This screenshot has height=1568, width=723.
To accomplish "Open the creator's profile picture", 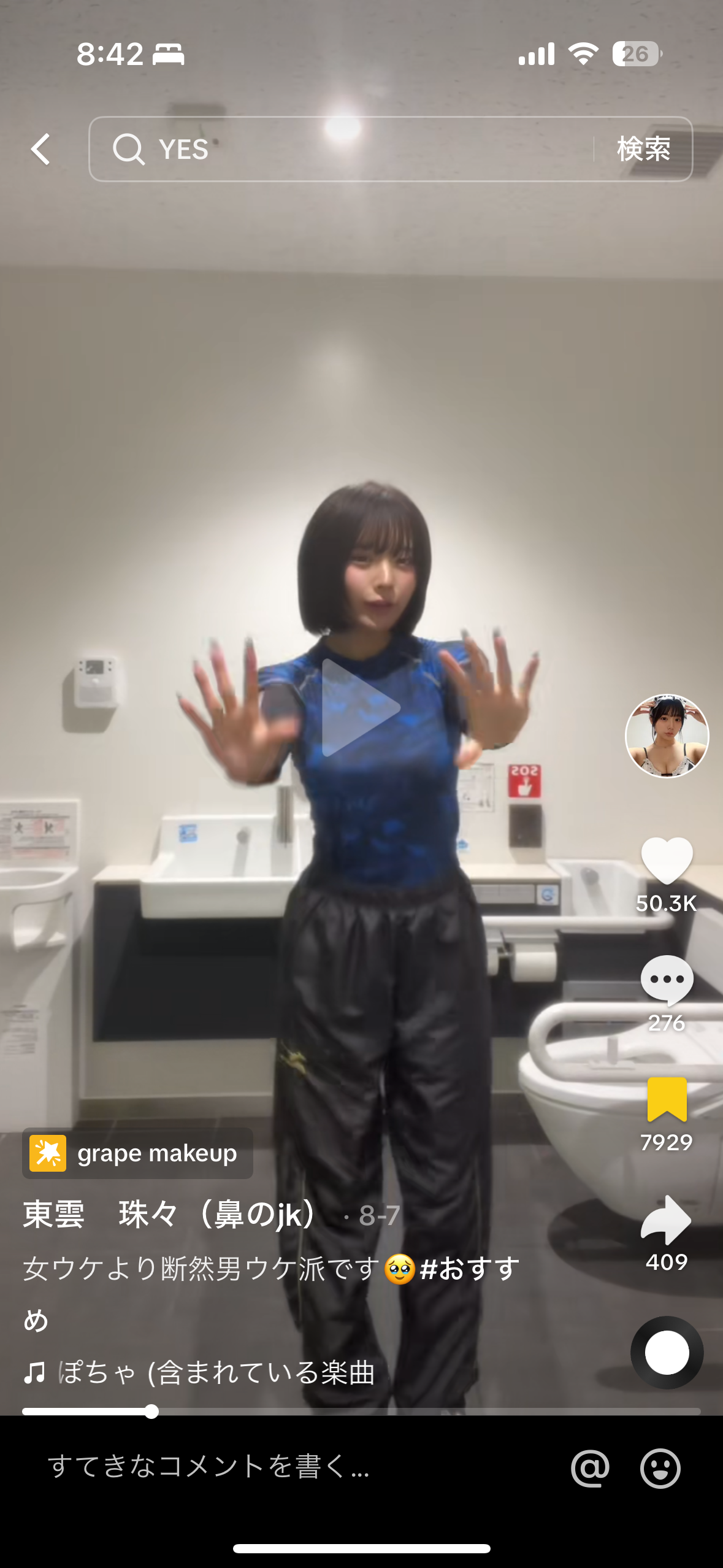I will pyautogui.click(x=667, y=736).
